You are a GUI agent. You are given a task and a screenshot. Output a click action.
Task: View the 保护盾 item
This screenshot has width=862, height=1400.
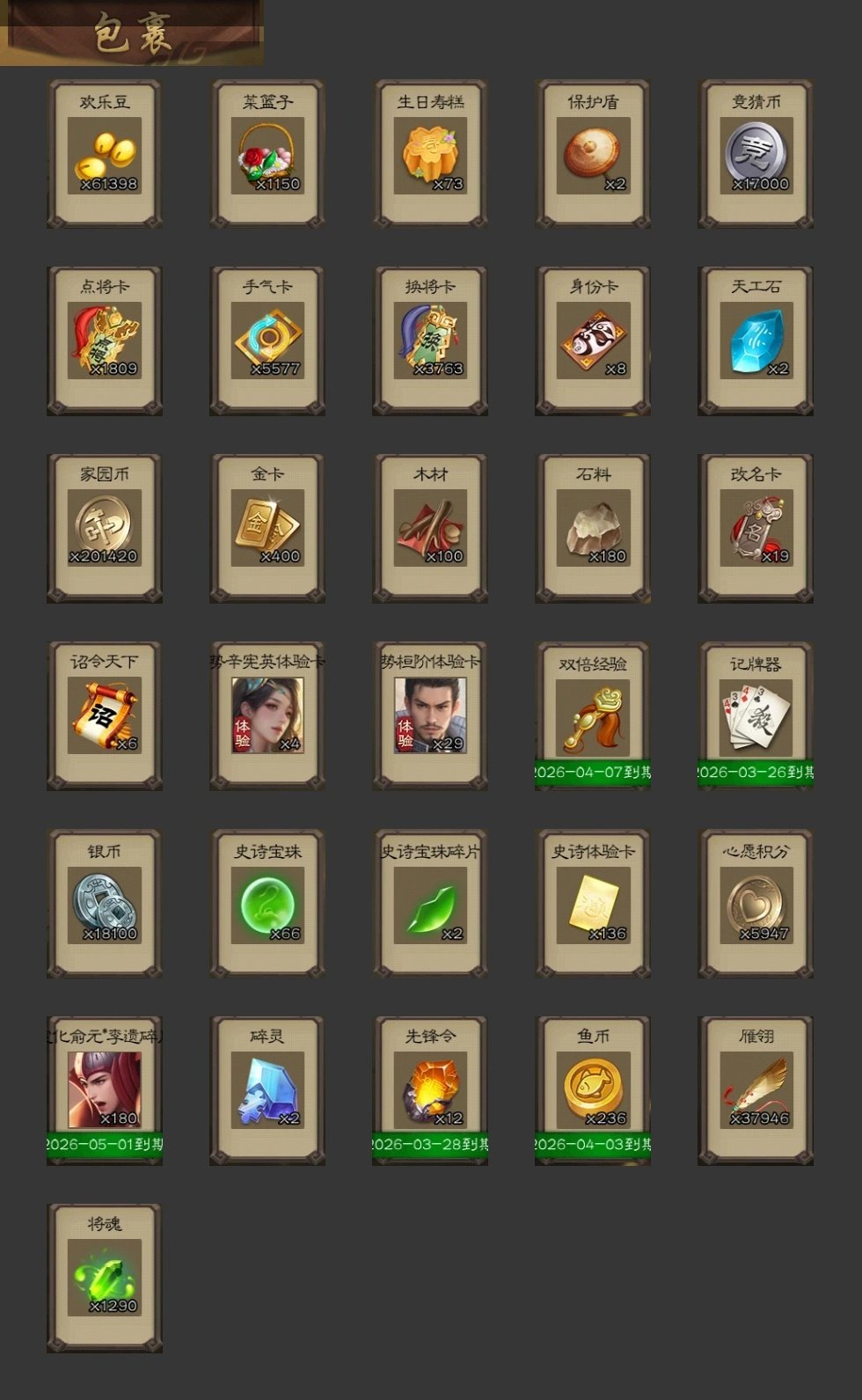[x=593, y=155]
